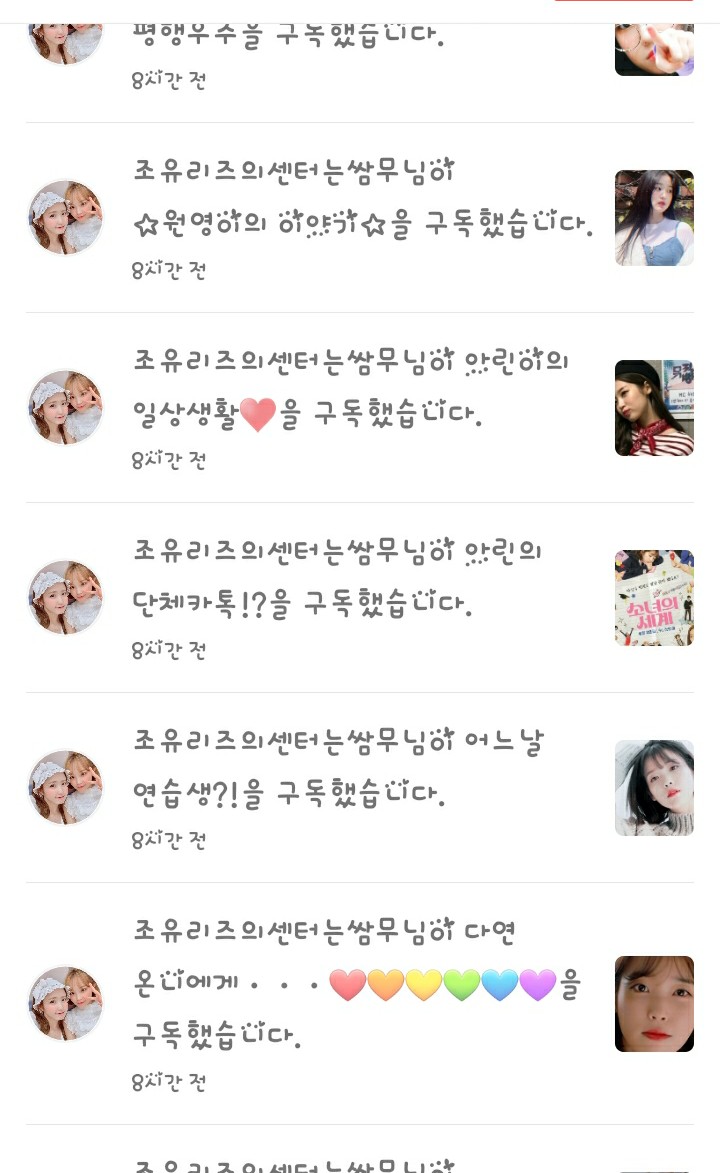The image size is (720, 1173).
Task: Open subscriber's profile picture in 원영이의 이야기 row
Action: tap(66, 218)
